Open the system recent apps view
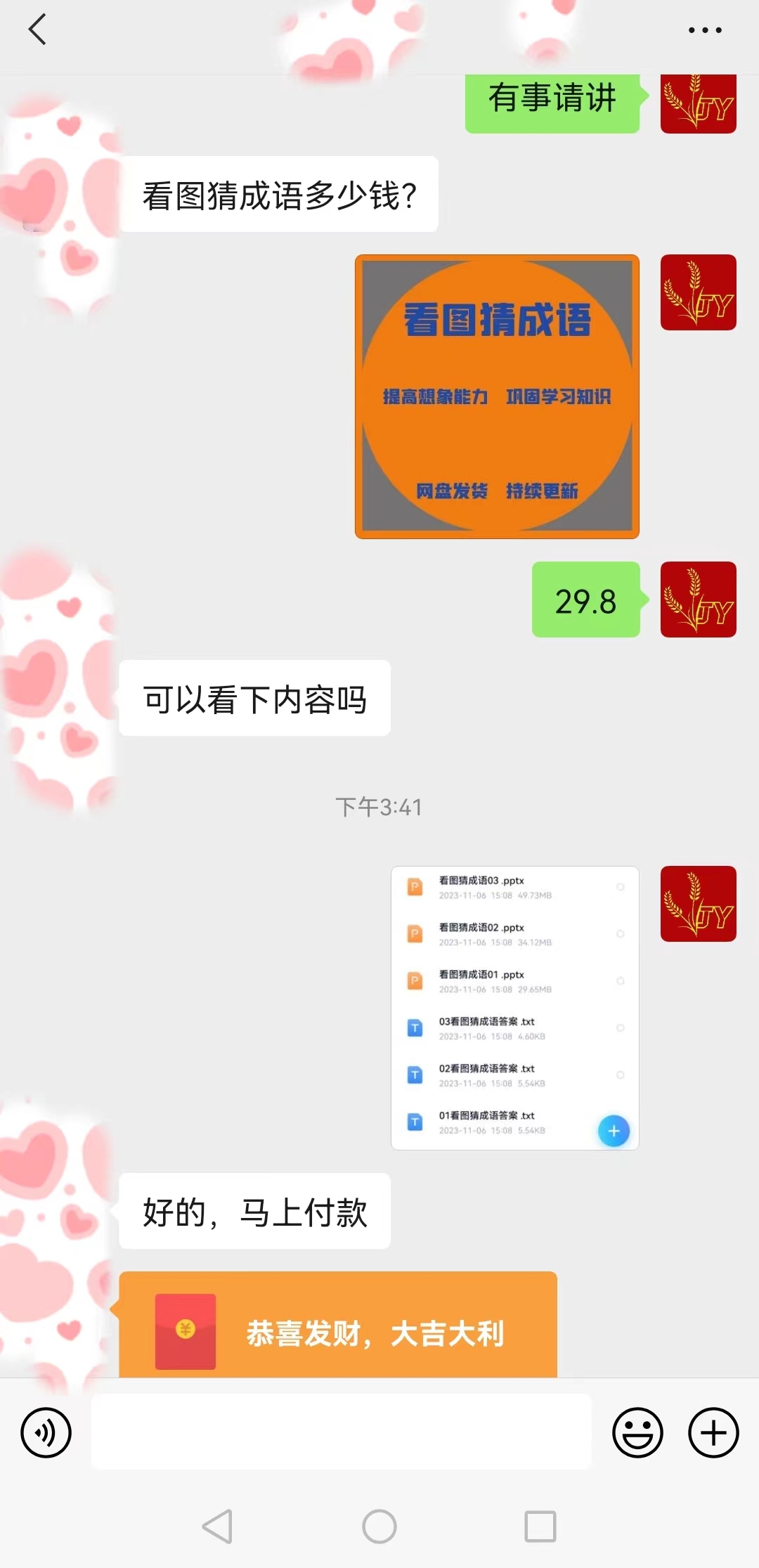This screenshot has width=759, height=1568. (540, 1527)
